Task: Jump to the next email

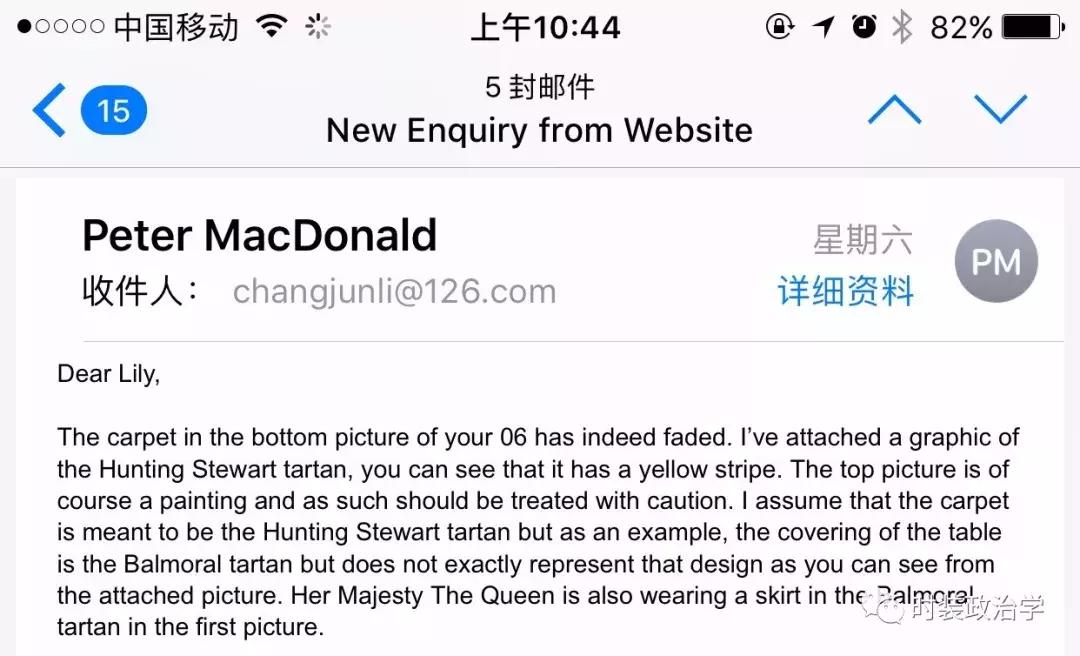Action: tap(1001, 110)
